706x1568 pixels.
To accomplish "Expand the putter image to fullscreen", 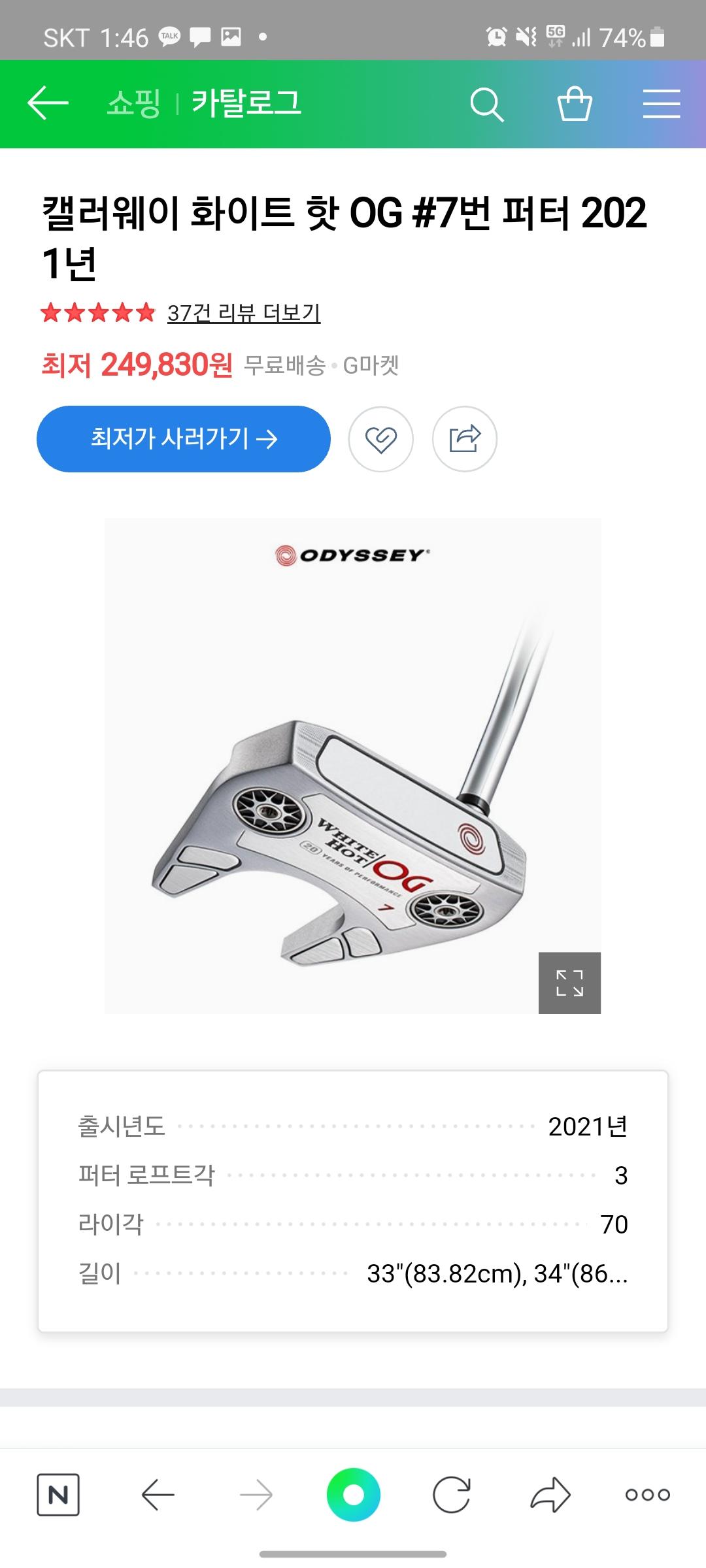I will coord(569,983).
